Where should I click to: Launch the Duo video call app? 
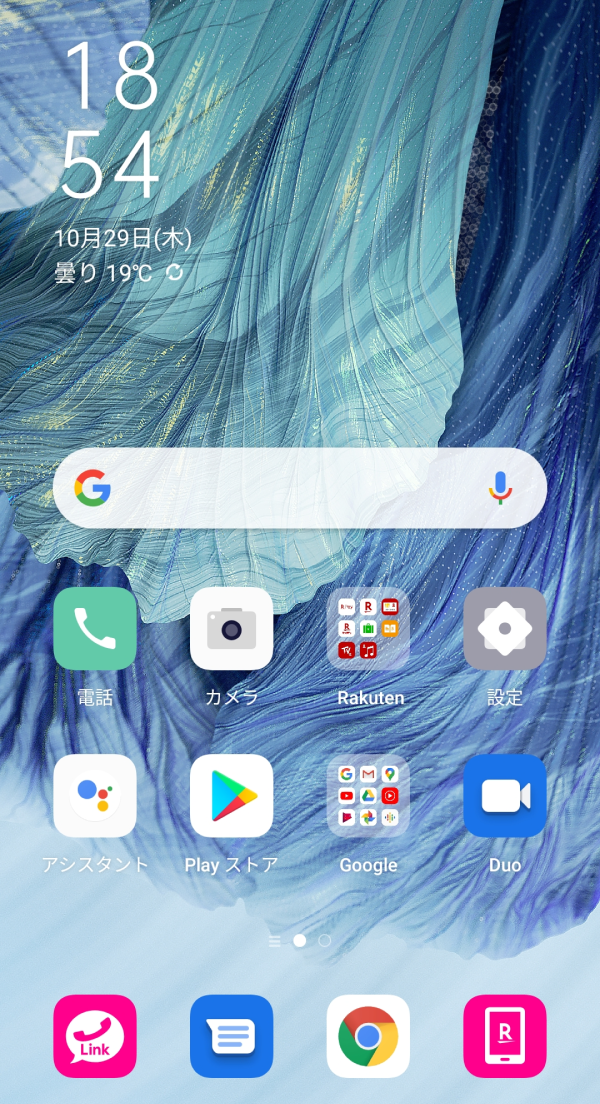point(505,796)
